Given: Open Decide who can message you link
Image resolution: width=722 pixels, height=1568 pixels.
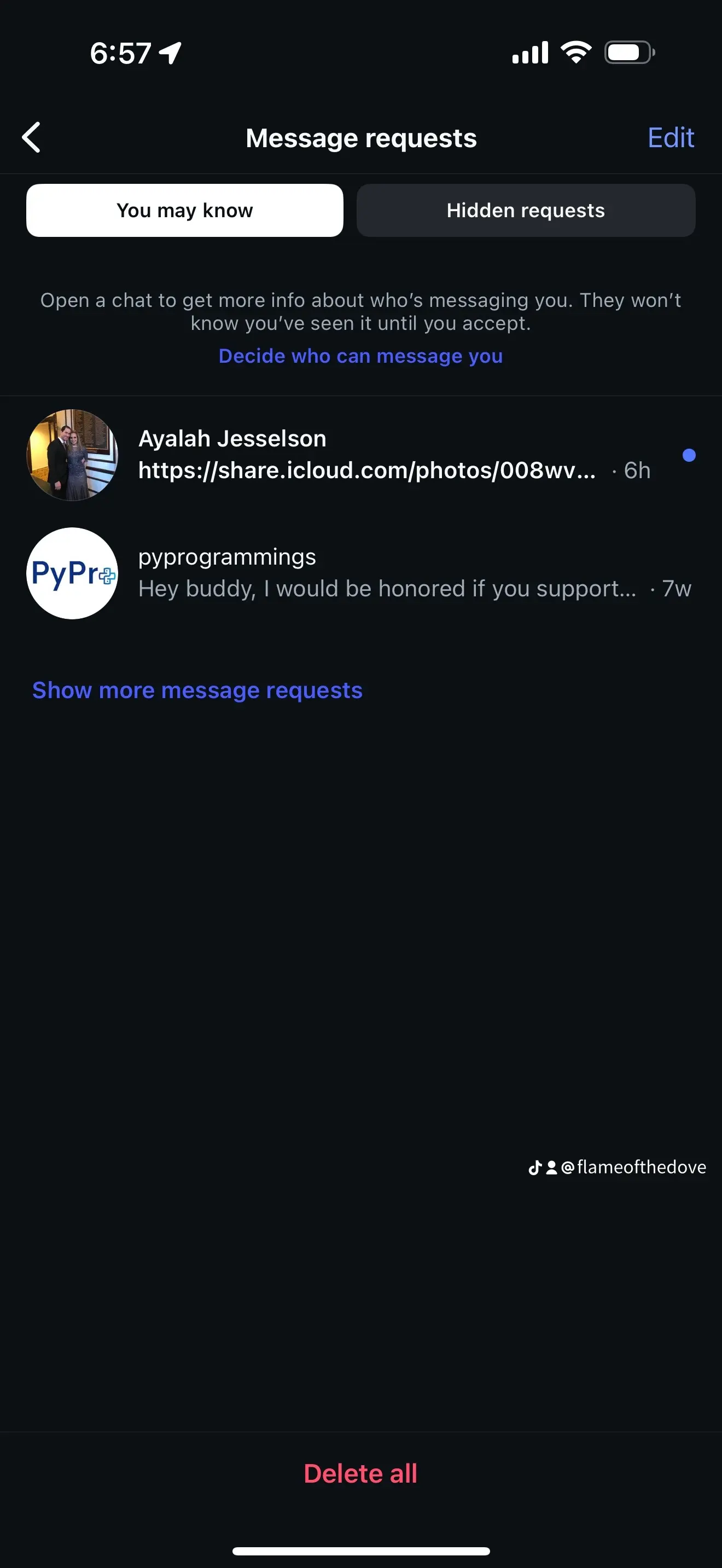Looking at the screenshot, I should (x=360, y=356).
